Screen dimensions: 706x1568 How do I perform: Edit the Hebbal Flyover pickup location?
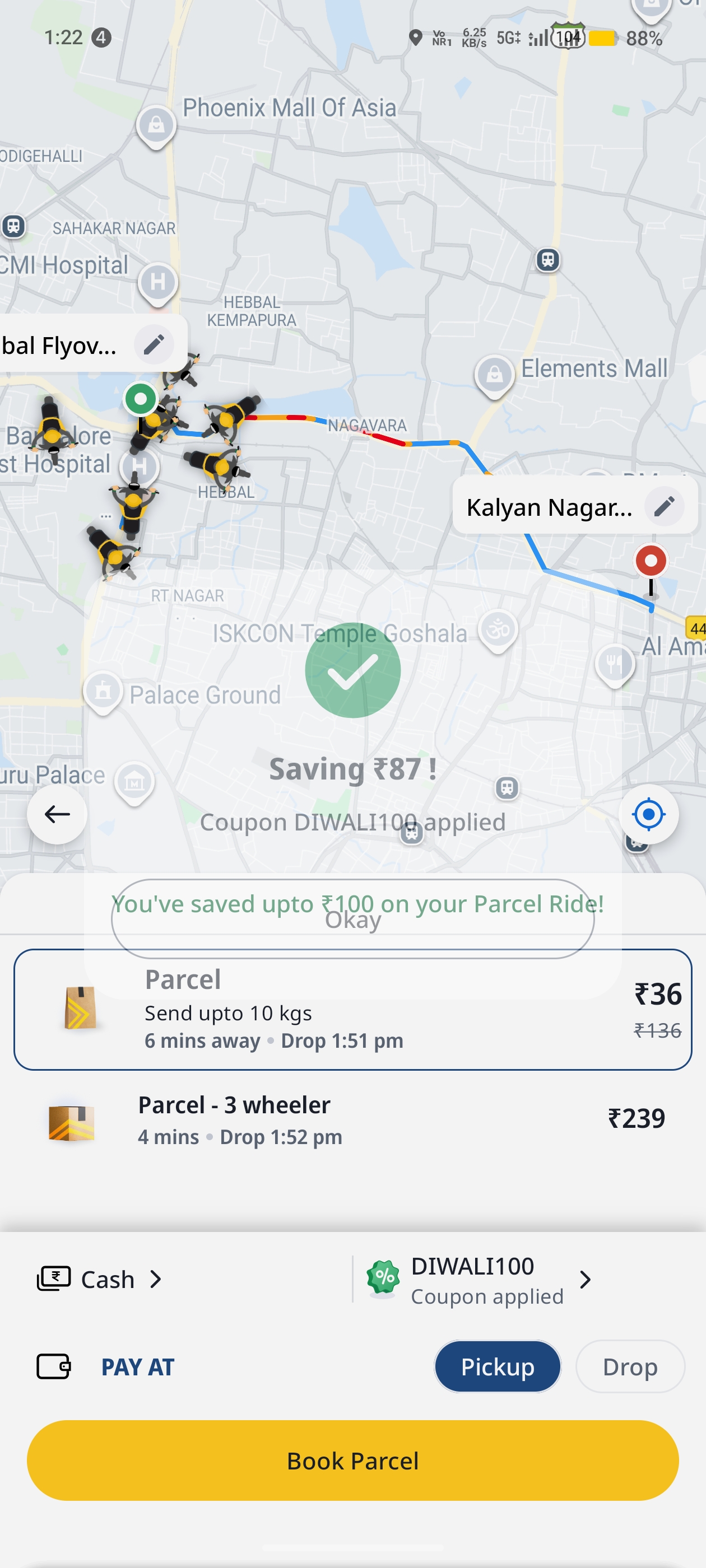[154, 344]
